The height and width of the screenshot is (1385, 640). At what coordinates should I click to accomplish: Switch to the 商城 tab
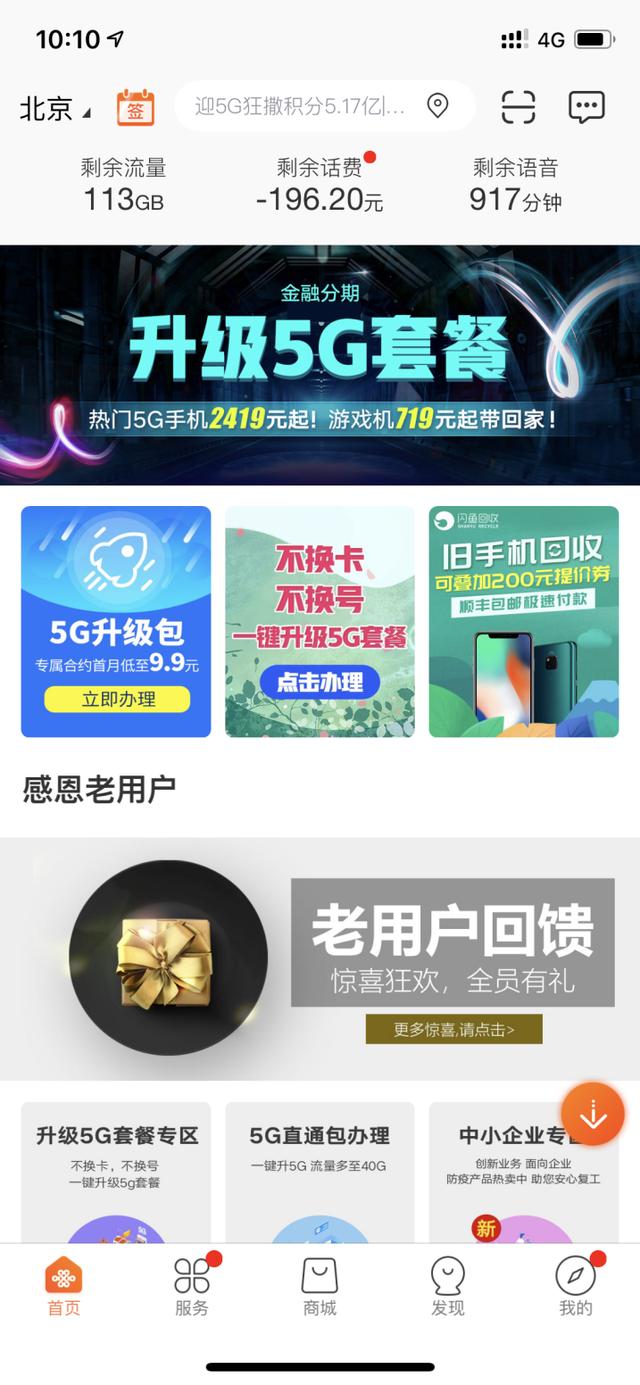pyautogui.click(x=320, y=1286)
